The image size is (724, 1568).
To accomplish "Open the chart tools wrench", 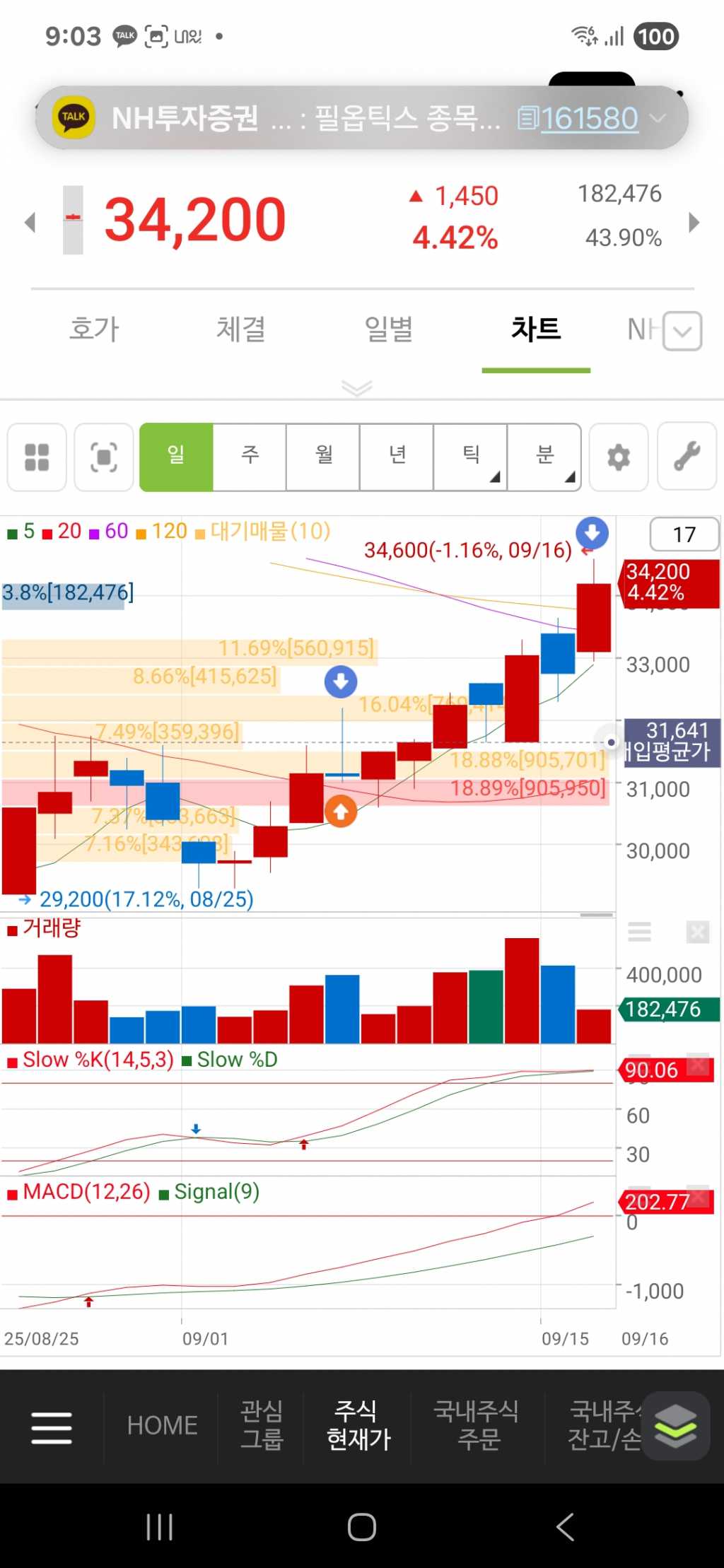I will coord(687,457).
